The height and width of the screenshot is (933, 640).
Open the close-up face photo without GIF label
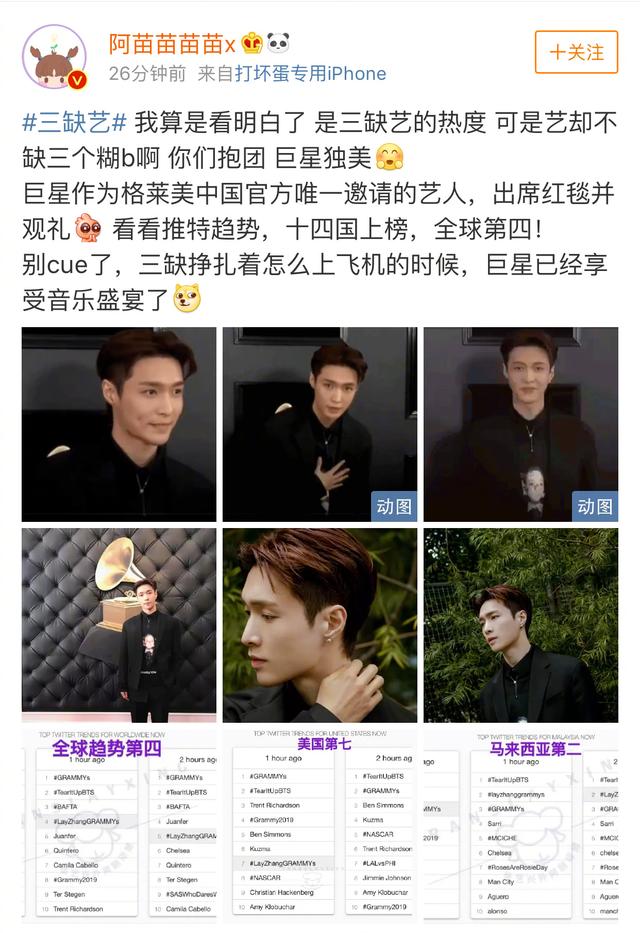pyautogui.click(x=119, y=423)
